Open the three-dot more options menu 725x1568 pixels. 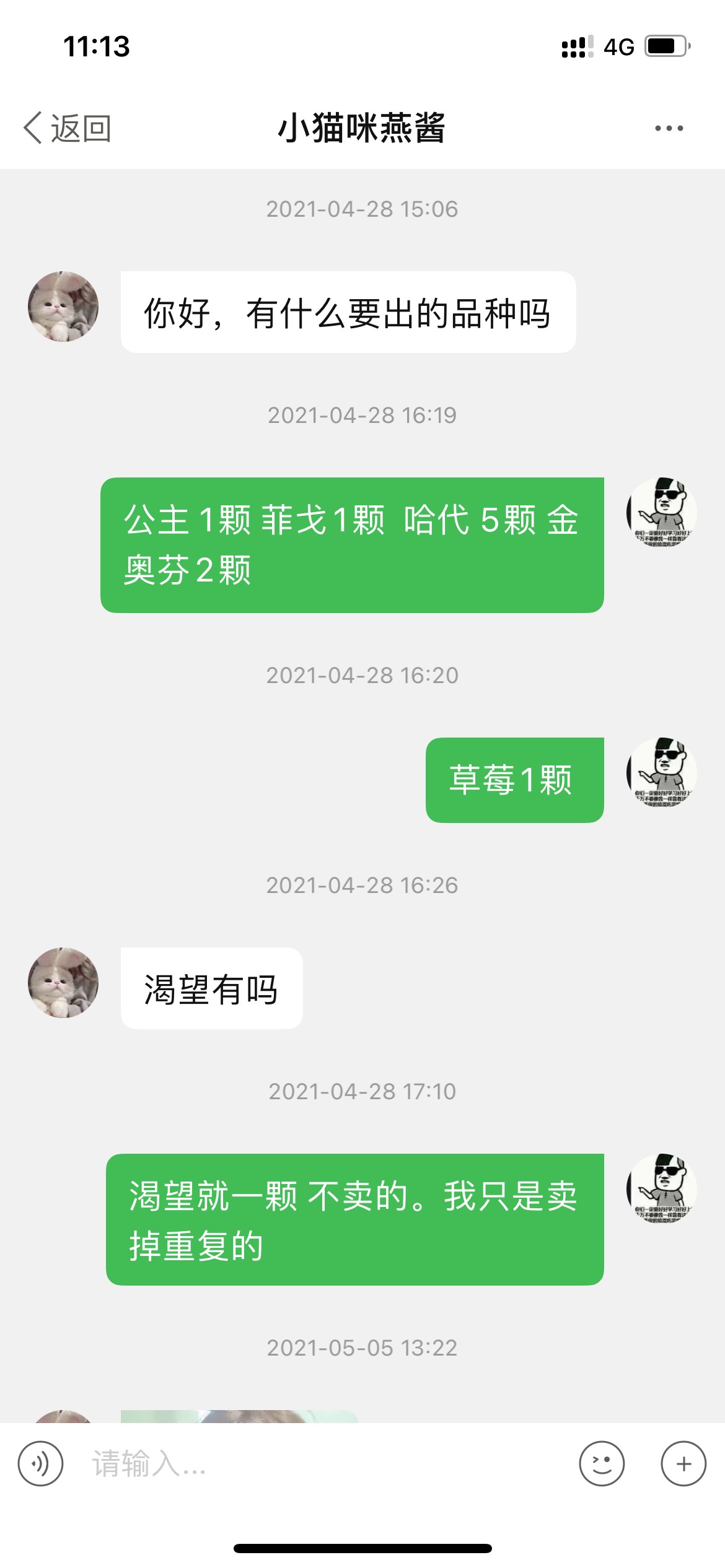coord(669,128)
